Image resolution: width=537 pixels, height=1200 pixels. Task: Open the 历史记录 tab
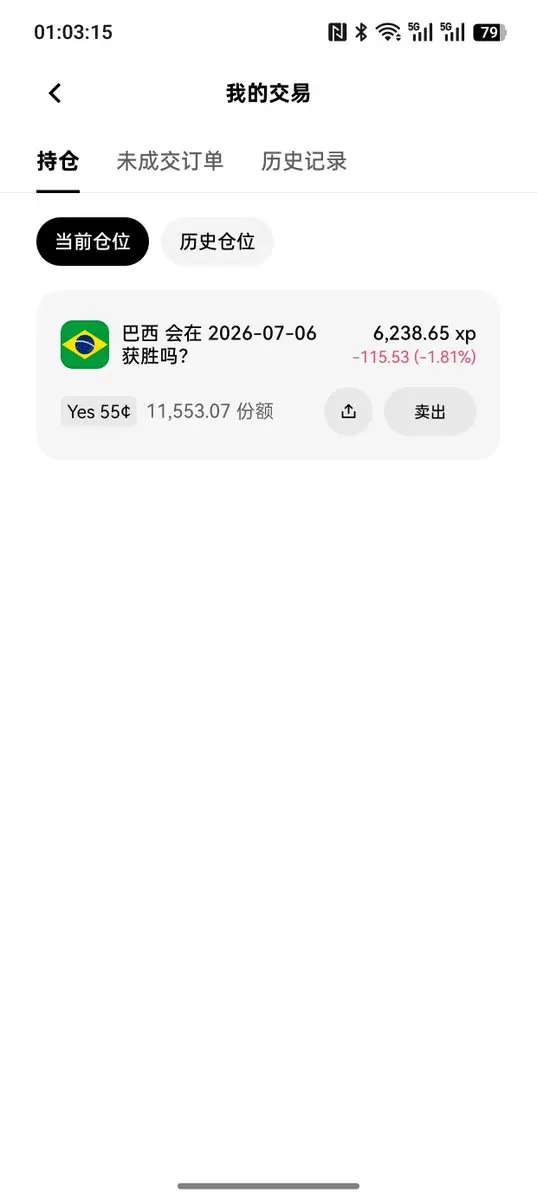304,161
